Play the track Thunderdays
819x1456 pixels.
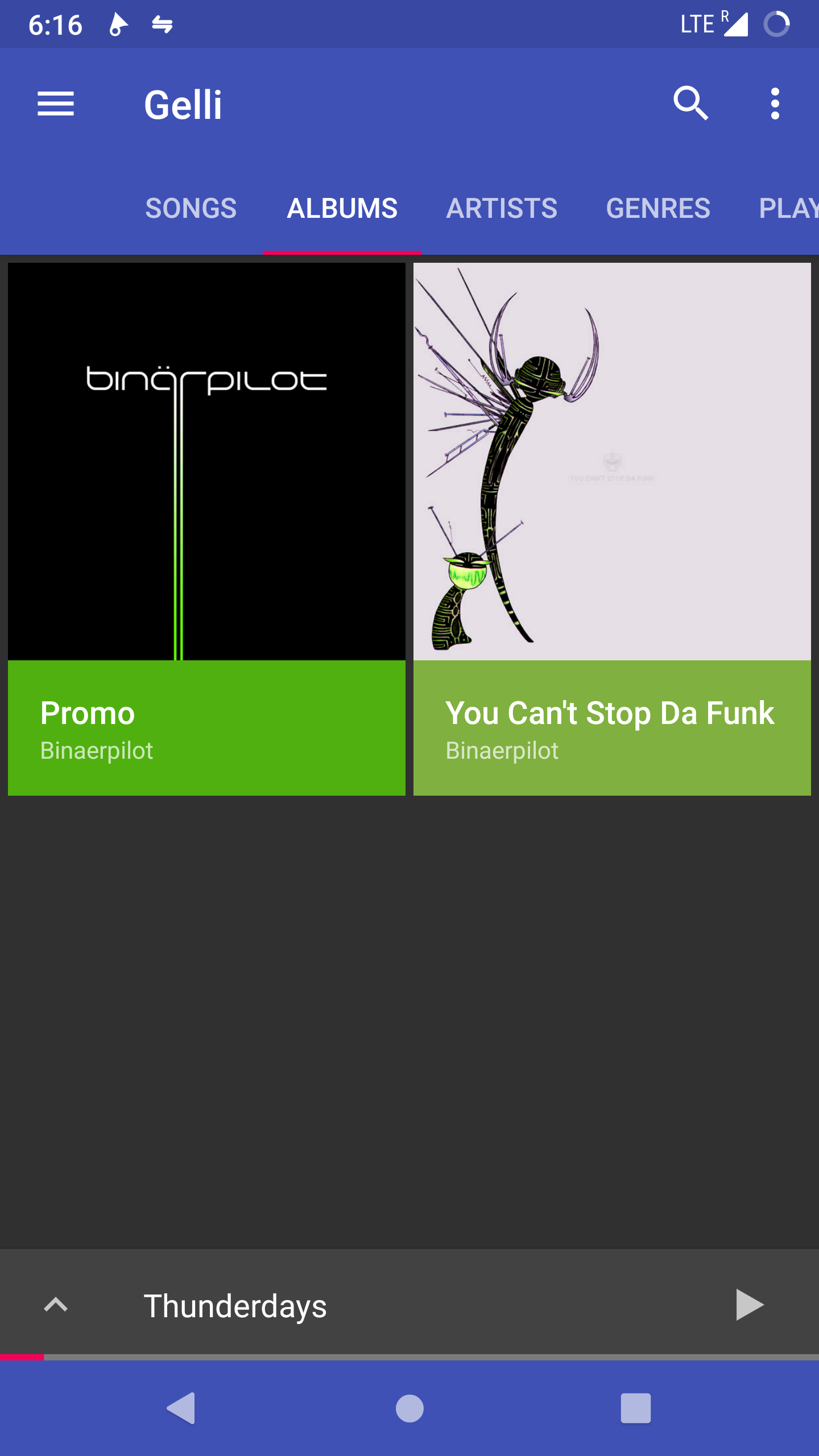[x=749, y=1305]
